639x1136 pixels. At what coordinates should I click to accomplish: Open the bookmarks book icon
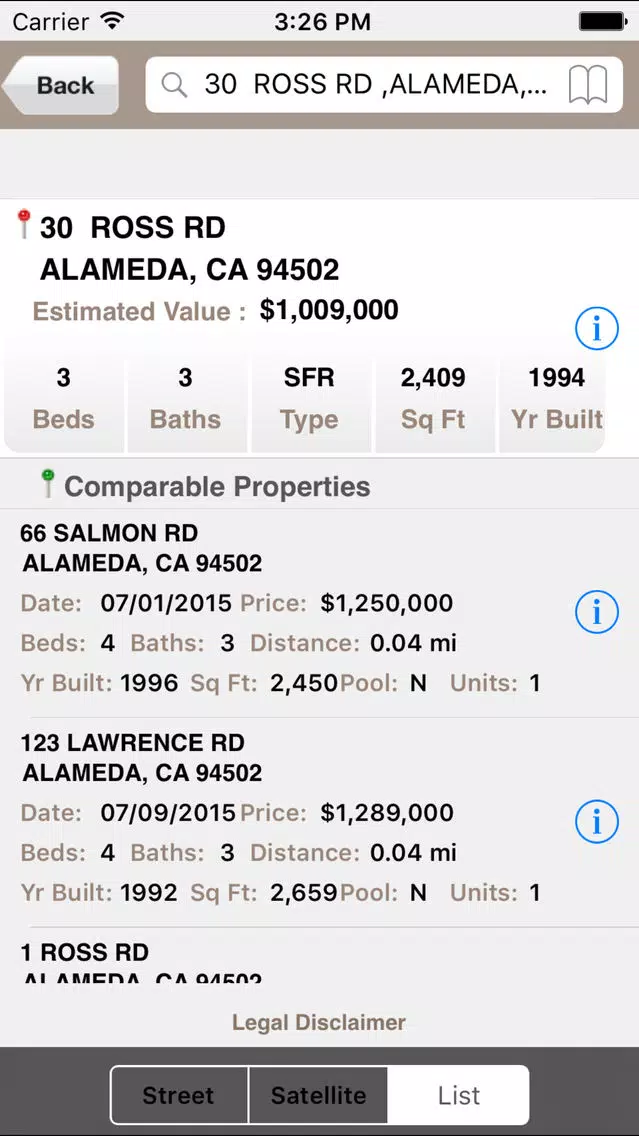pyautogui.click(x=588, y=85)
